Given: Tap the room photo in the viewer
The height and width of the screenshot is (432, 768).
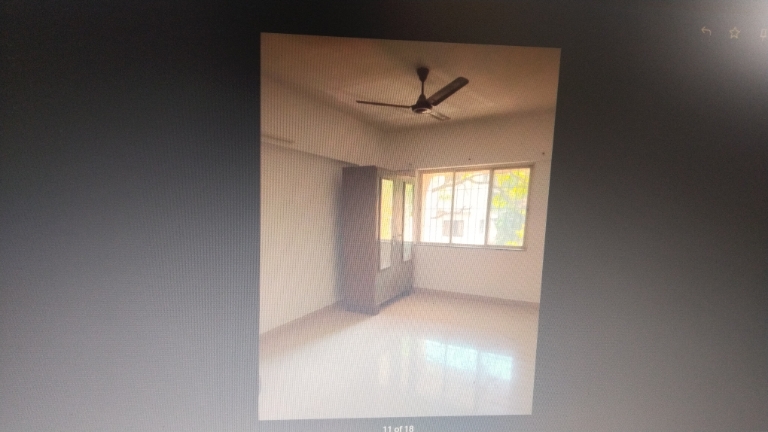Looking at the screenshot, I should (408, 228).
